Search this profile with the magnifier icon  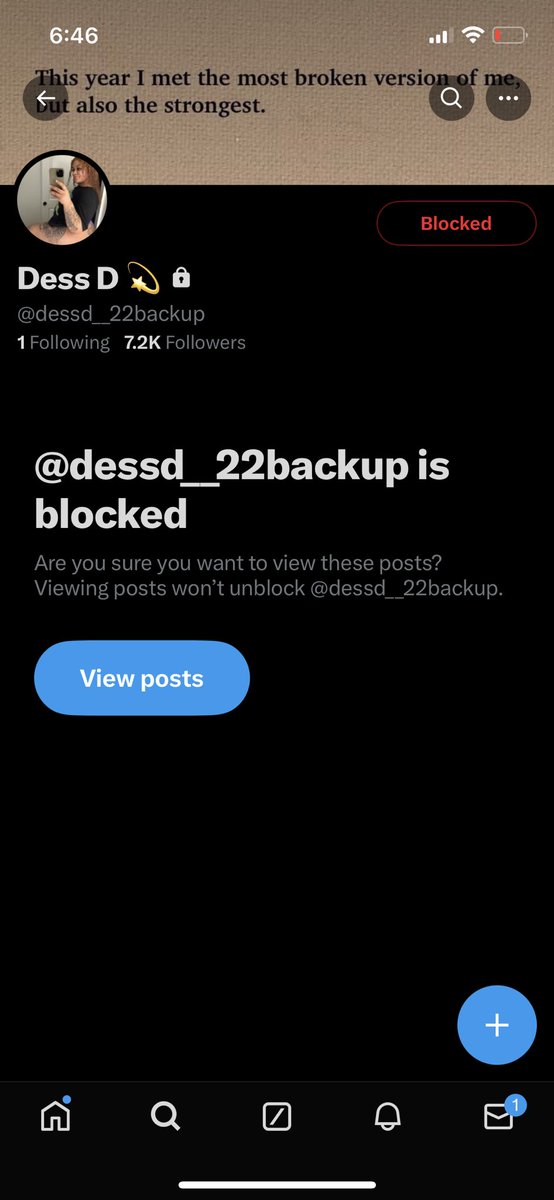click(451, 98)
